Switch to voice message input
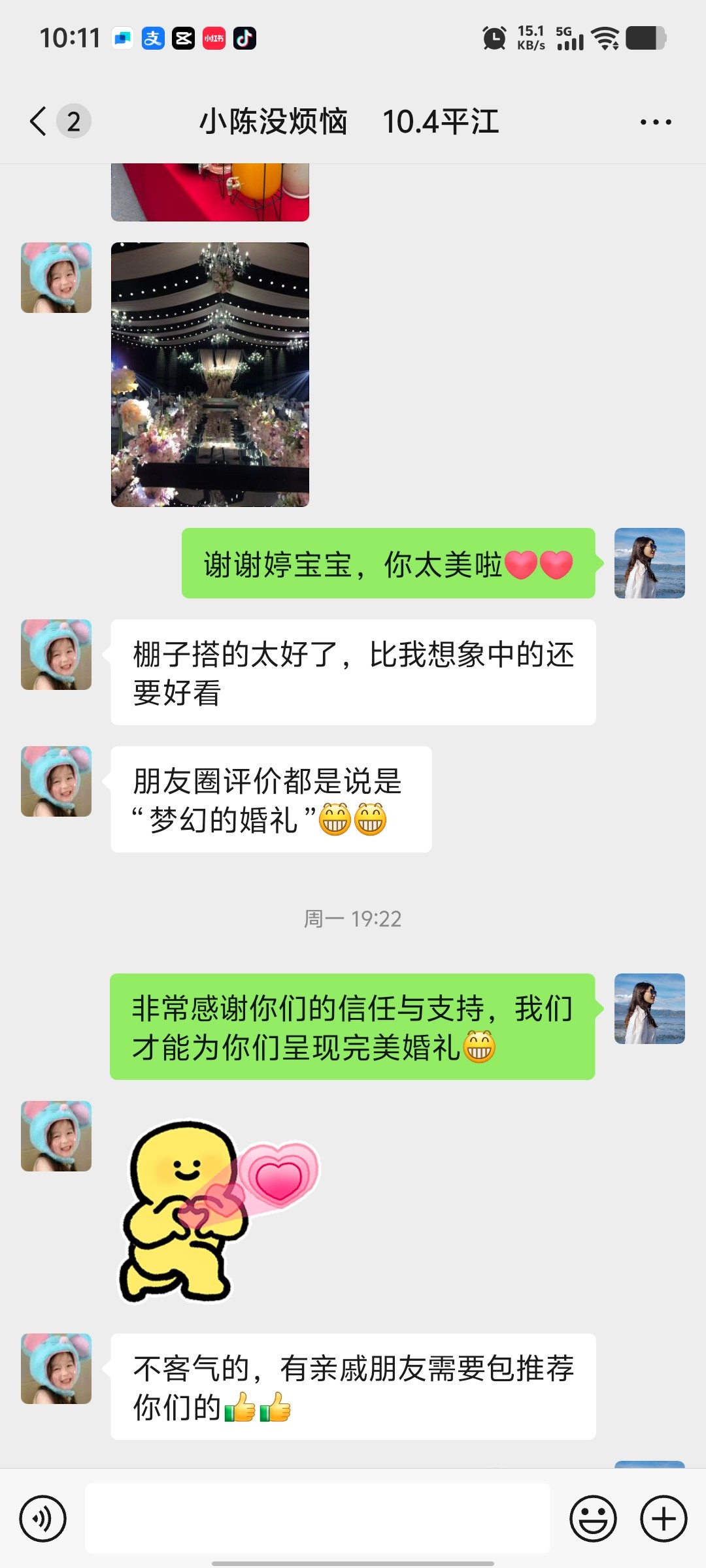 pos(43,1518)
